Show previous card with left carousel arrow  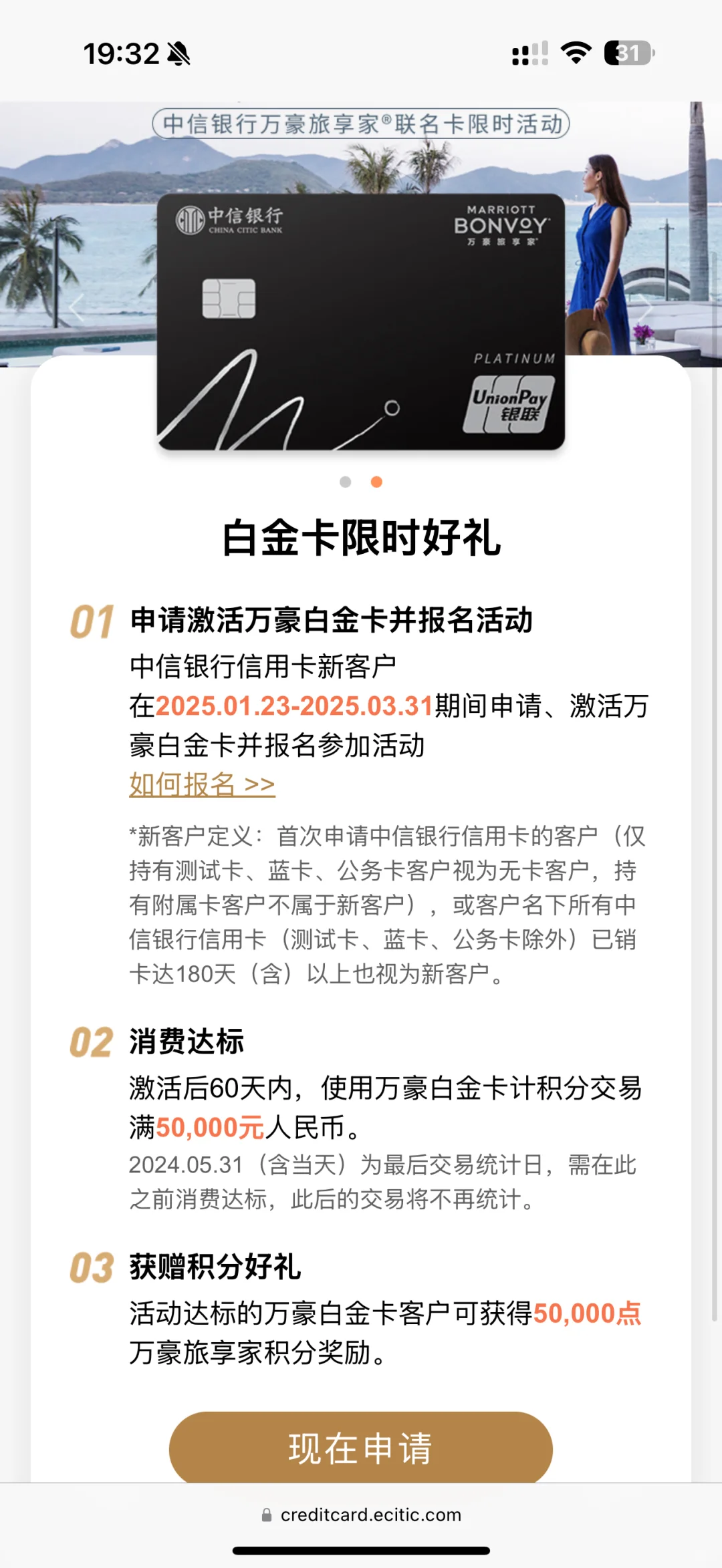(77, 307)
